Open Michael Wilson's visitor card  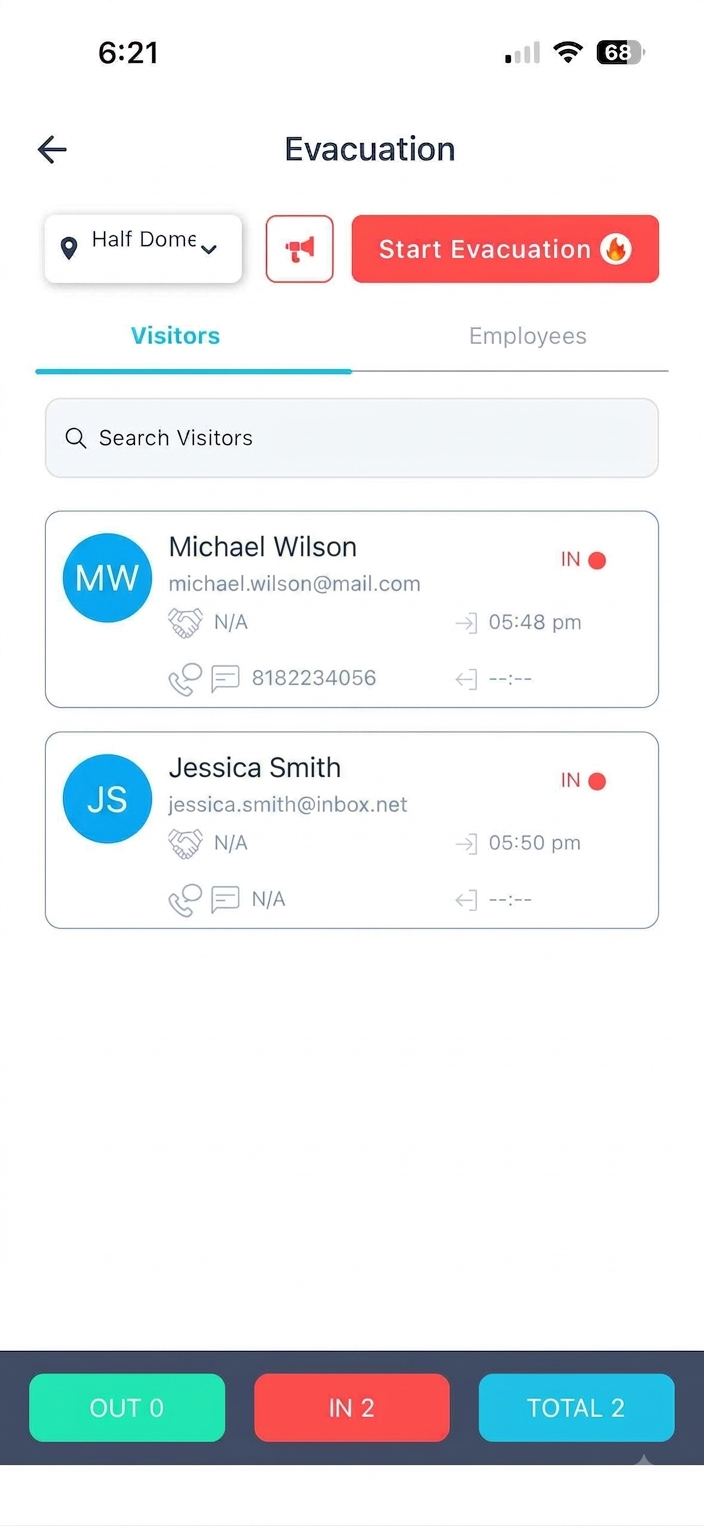pos(352,609)
